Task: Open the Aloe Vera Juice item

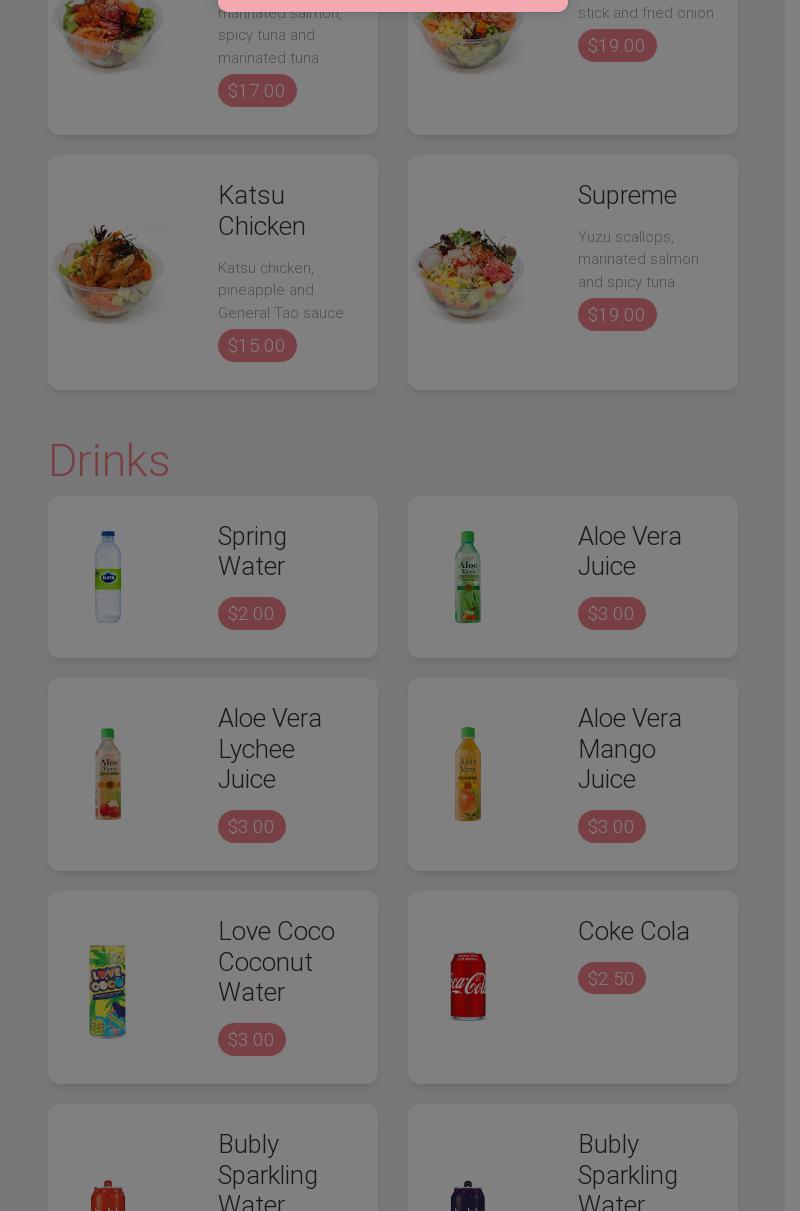Action: 572,577
